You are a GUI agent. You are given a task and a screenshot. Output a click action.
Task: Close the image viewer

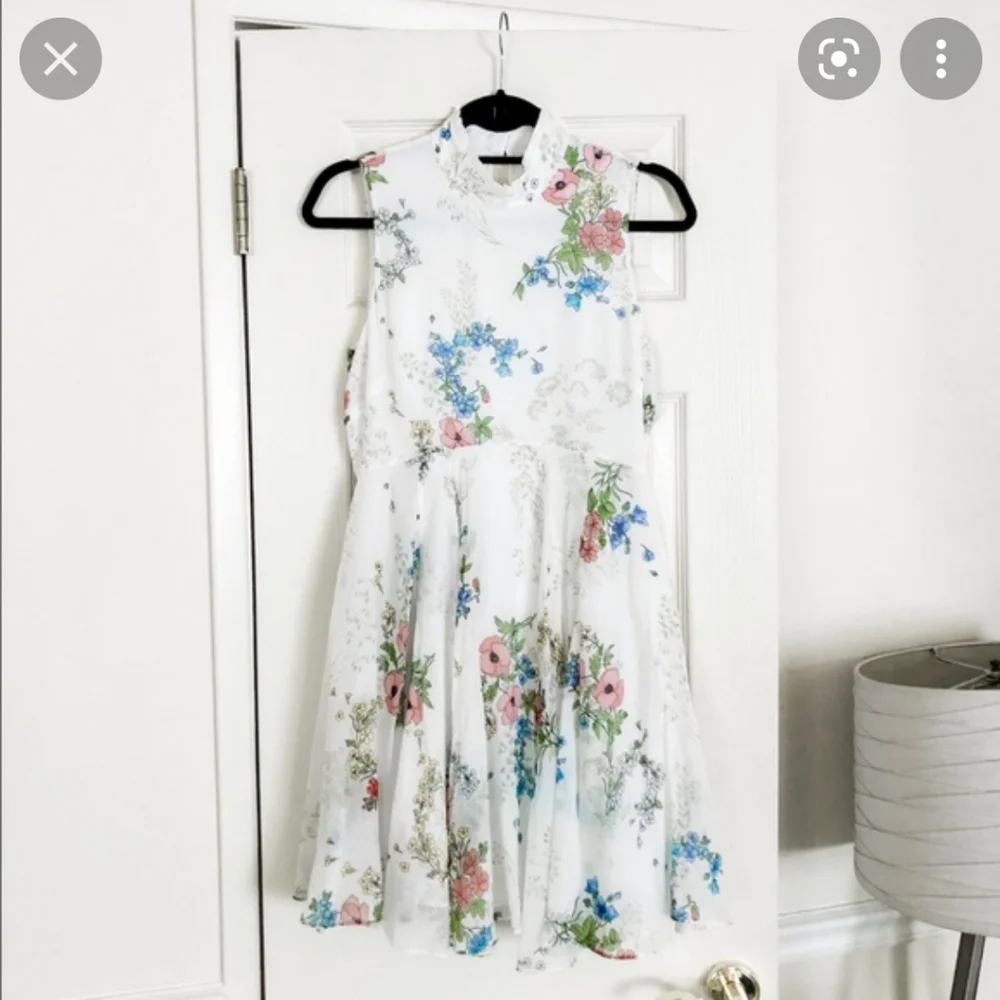(60, 59)
